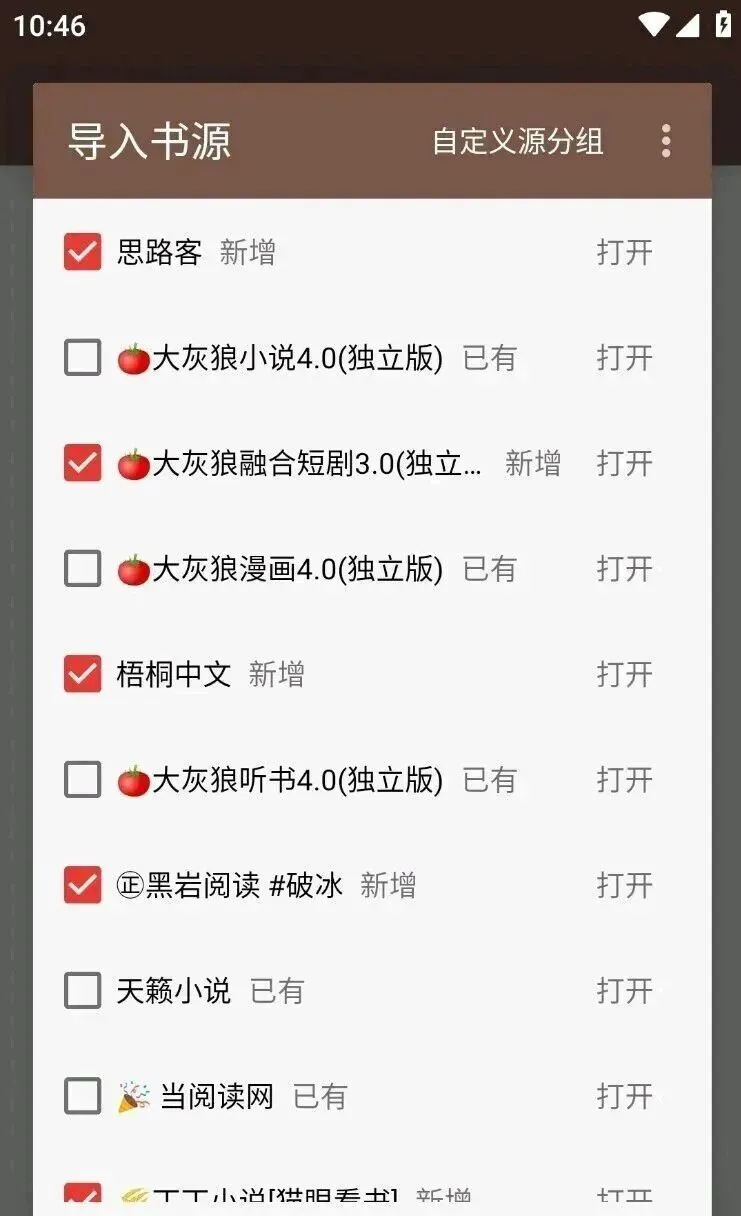
Task: Select the 大灰狼漫画4.0(独立版) checkbox
Action: pyautogui.click(x=82, y=568)
